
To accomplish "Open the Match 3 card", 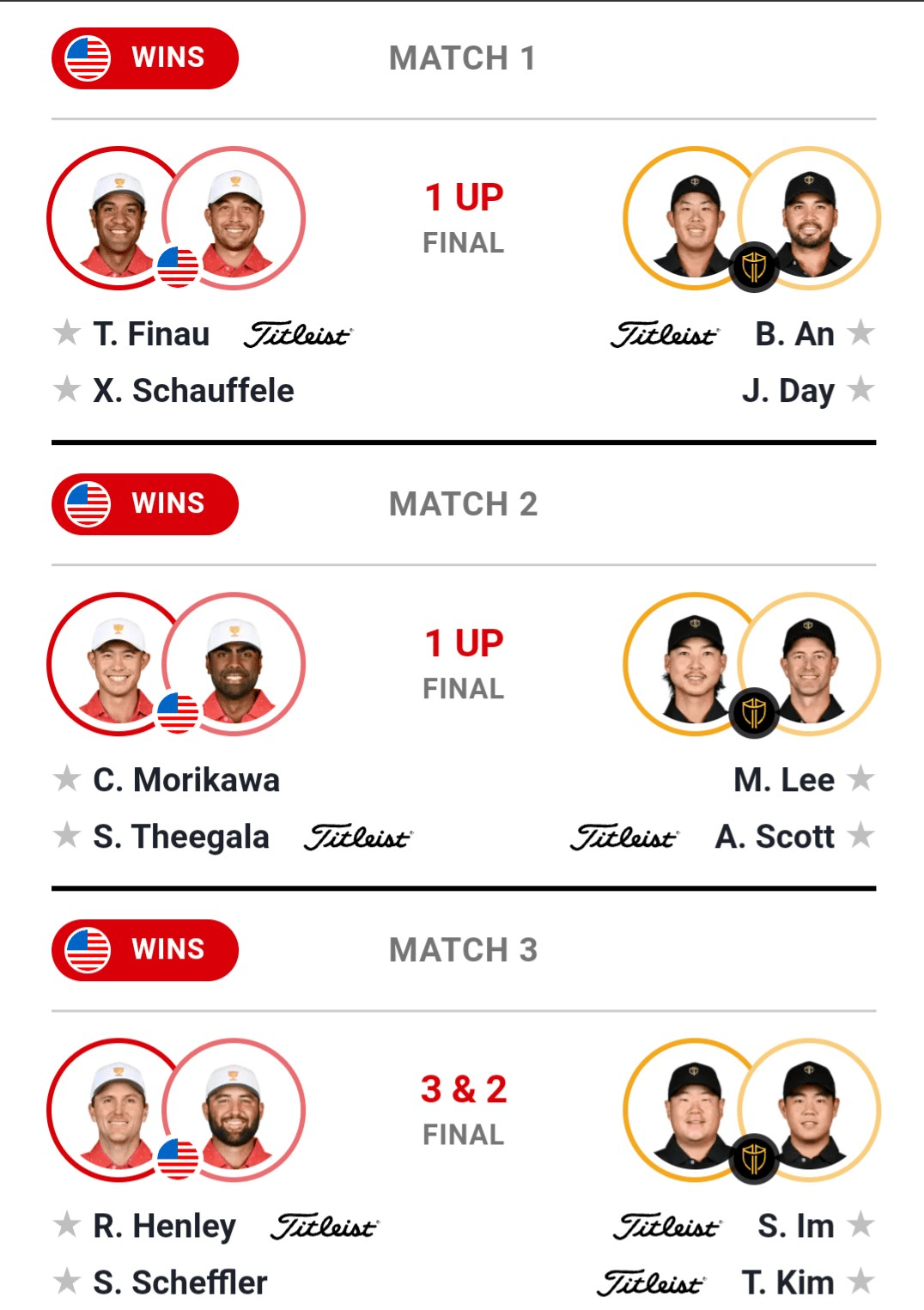I will (x=463, y=1110).
